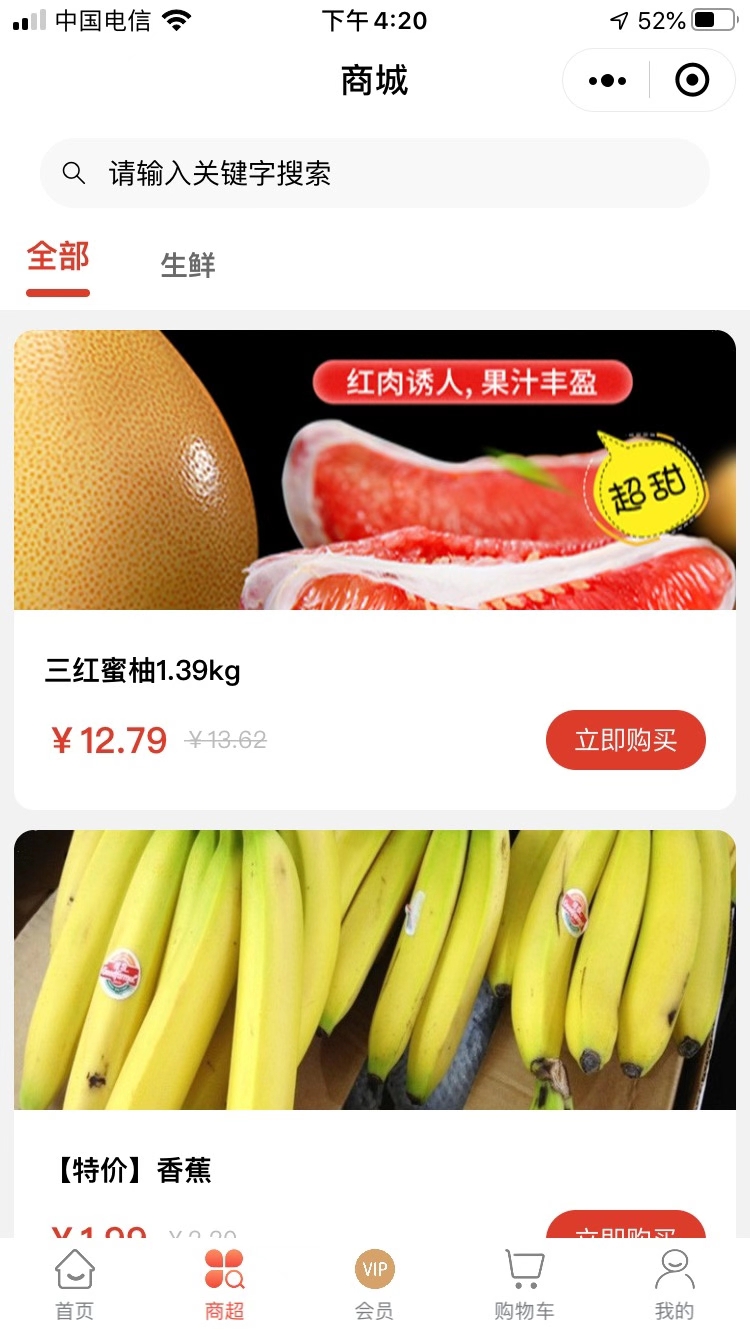The height and width of the screenshot is (1334, 750).
Task: Go to the 首页 tab
Action: tap(75, 1285)
